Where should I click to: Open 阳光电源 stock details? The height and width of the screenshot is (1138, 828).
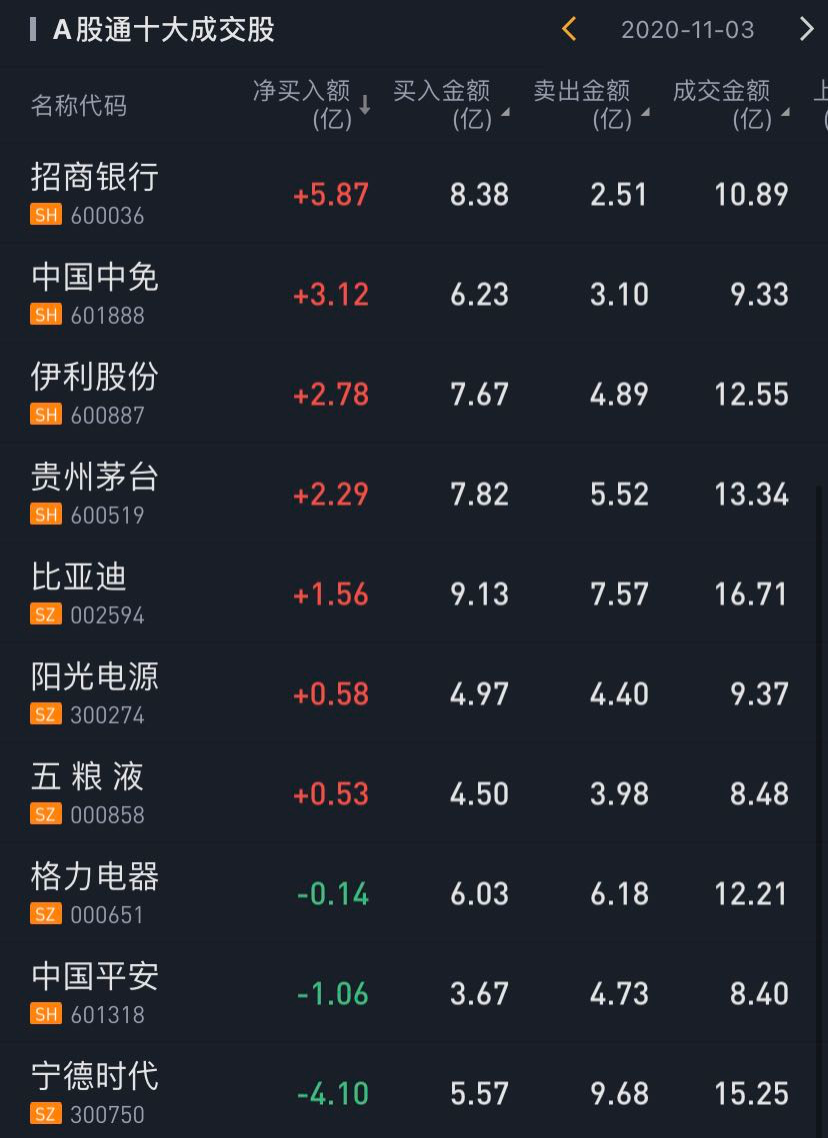tap(95, 693)
